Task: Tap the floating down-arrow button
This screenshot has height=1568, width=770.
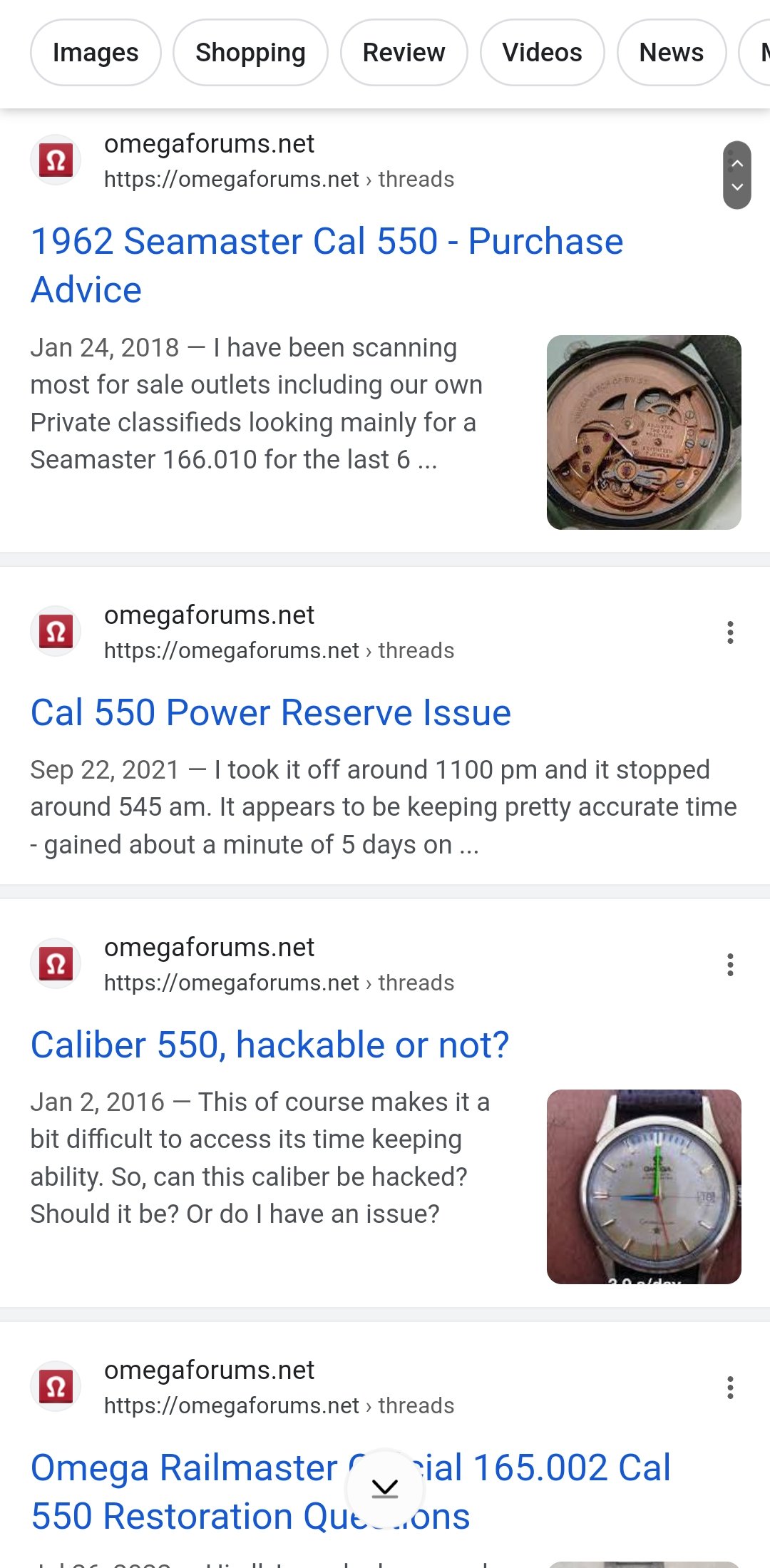Action: tap(385, 1489)
